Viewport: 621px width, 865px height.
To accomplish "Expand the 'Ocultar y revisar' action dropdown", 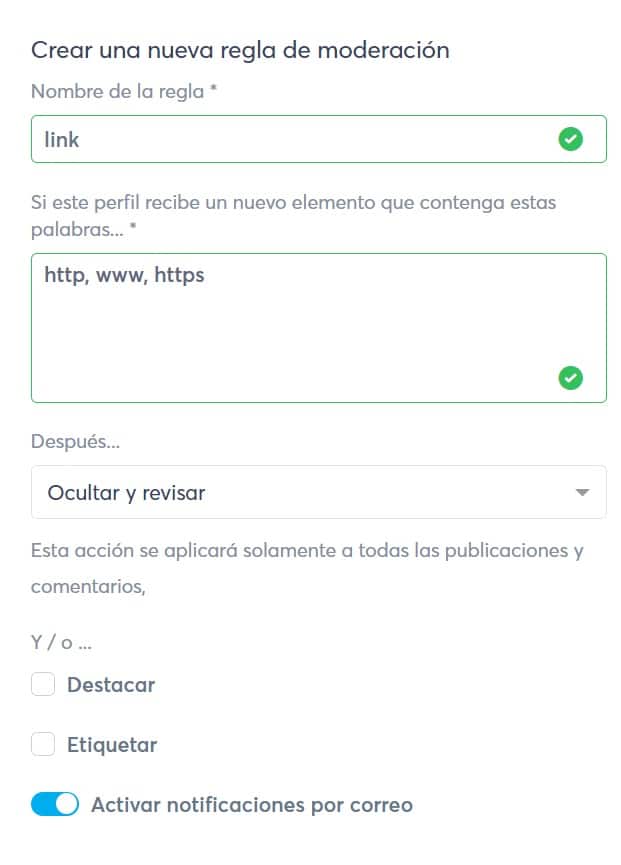I will pos(318,492).
